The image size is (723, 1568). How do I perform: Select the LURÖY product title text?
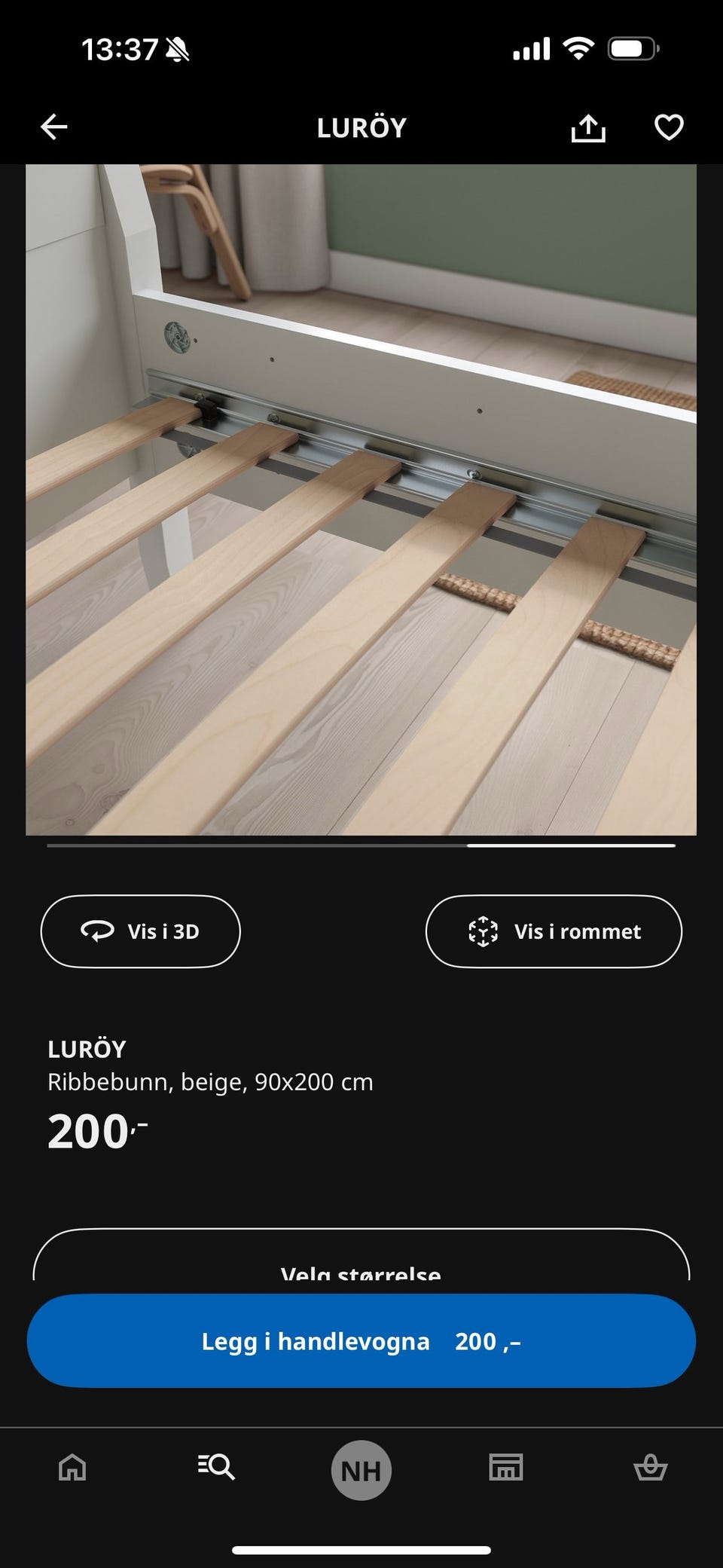click(x=87, y=1049)
